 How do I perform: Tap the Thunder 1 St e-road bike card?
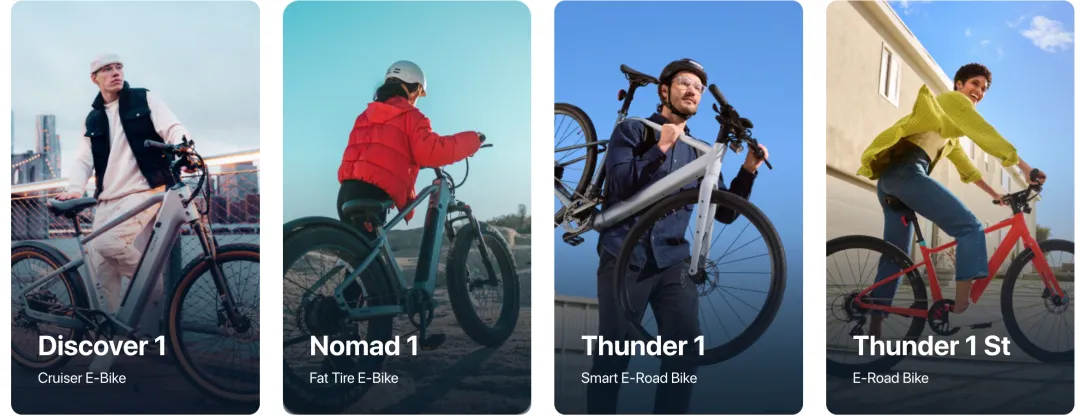949,208
